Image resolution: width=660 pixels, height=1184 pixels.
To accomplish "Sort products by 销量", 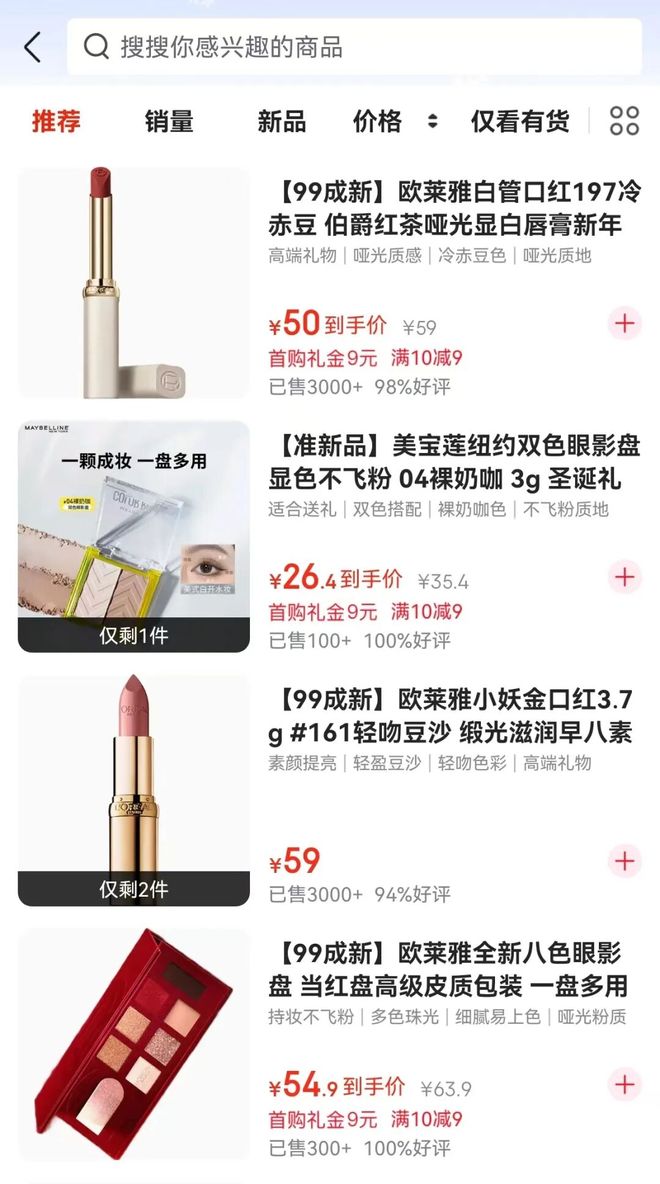I will pyautogui.click(x=168, y=122).
